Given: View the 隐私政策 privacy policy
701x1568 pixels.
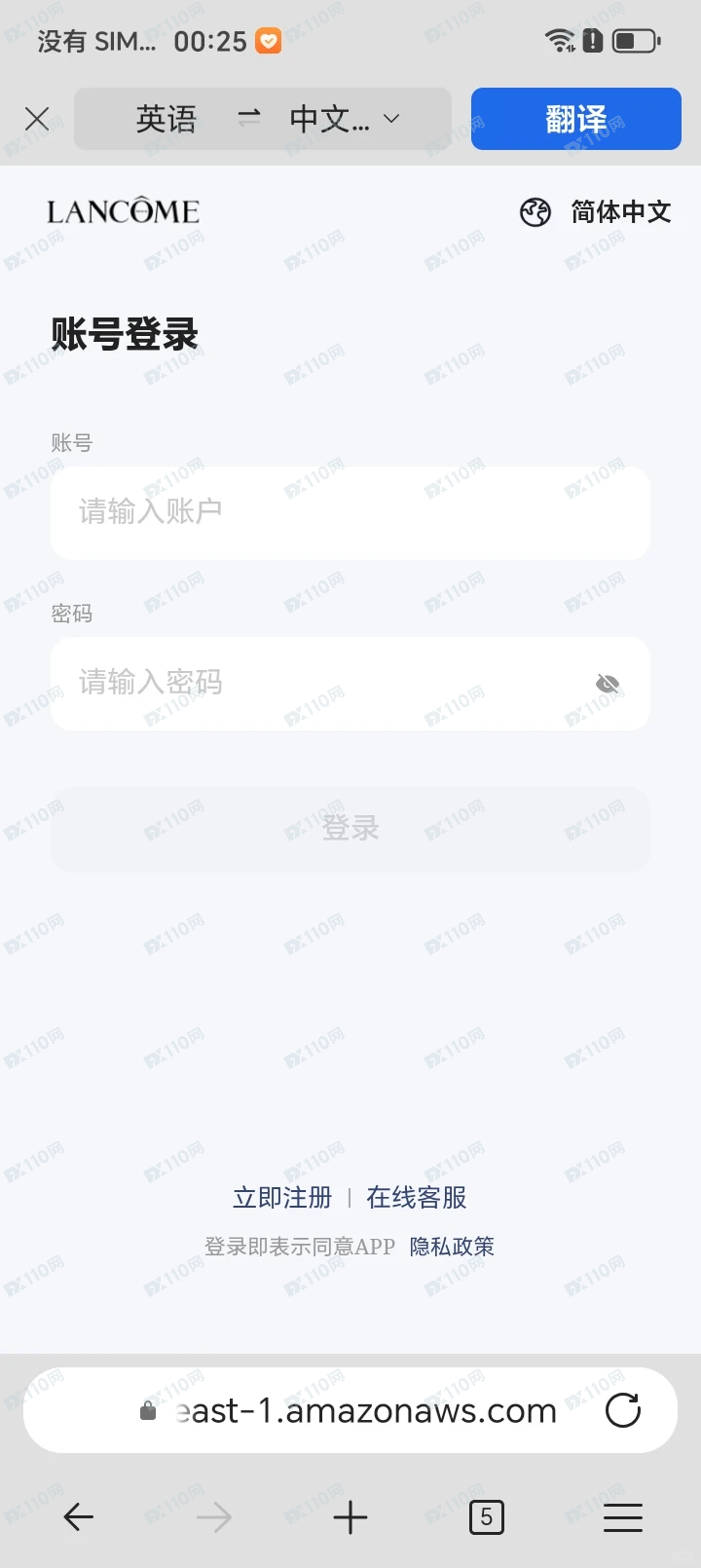Looking at the screenshot, I should coord(452,1246).
